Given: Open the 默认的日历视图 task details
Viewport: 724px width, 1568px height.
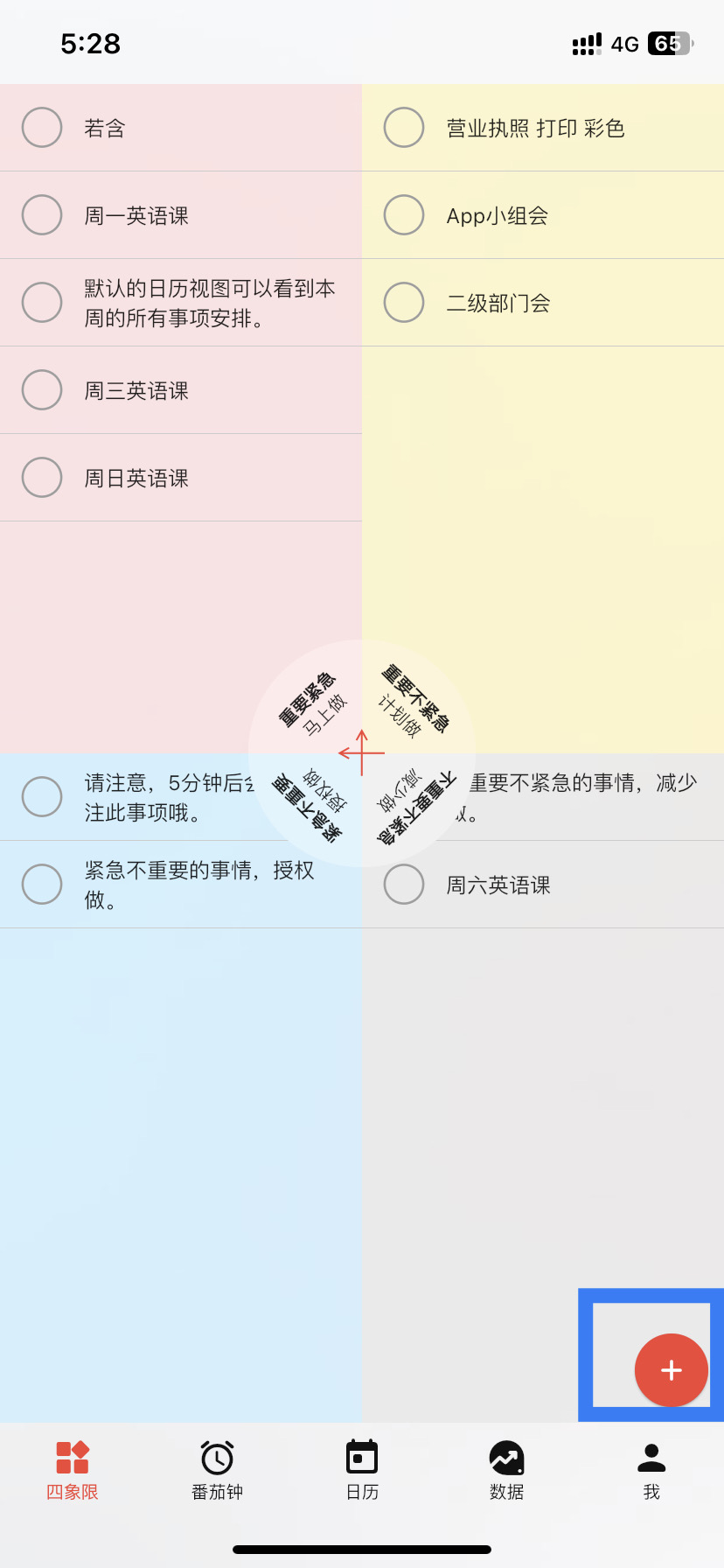Looking at the screenshot, I should [x=210, y=303].
